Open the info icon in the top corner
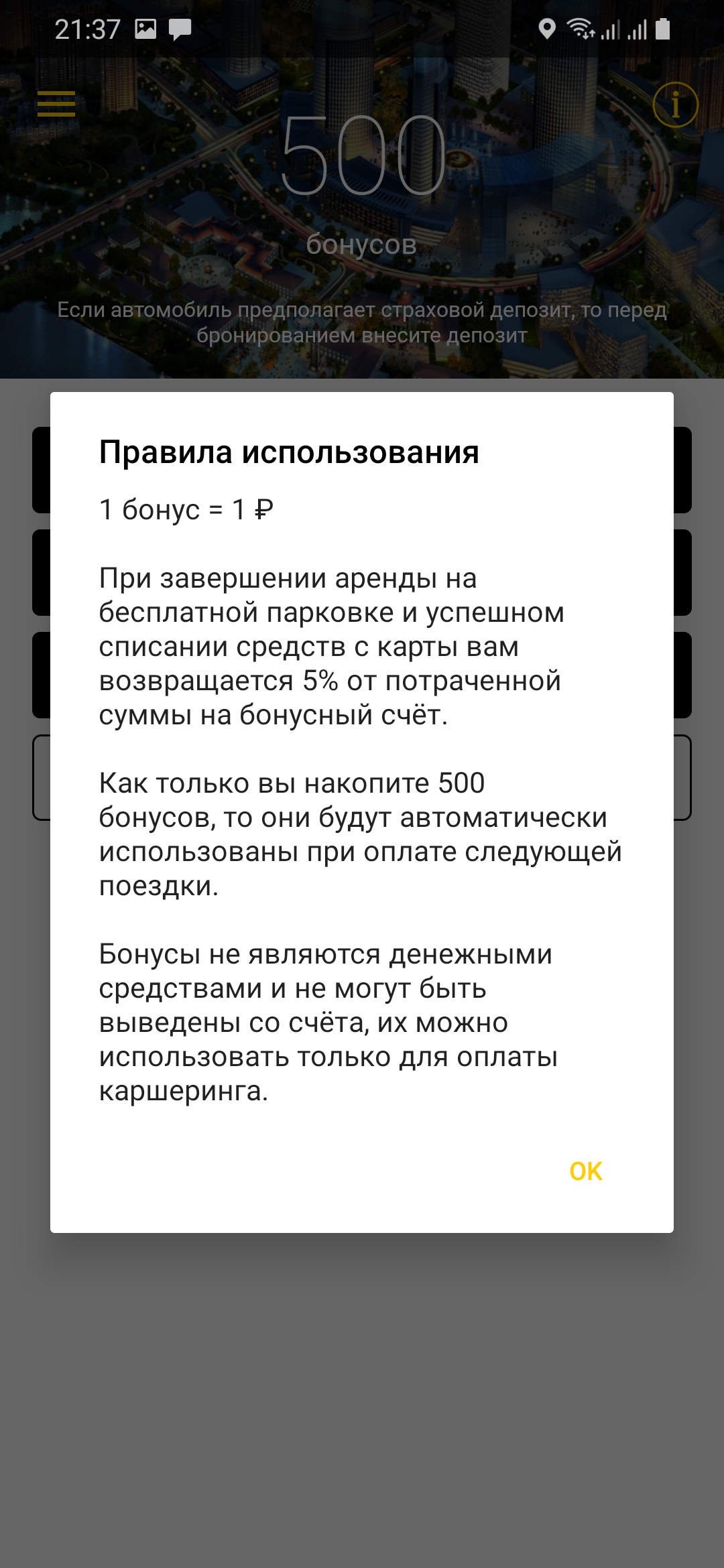Image resolution: width=724 pixels, height=1568 pixels. click(675, 105)
